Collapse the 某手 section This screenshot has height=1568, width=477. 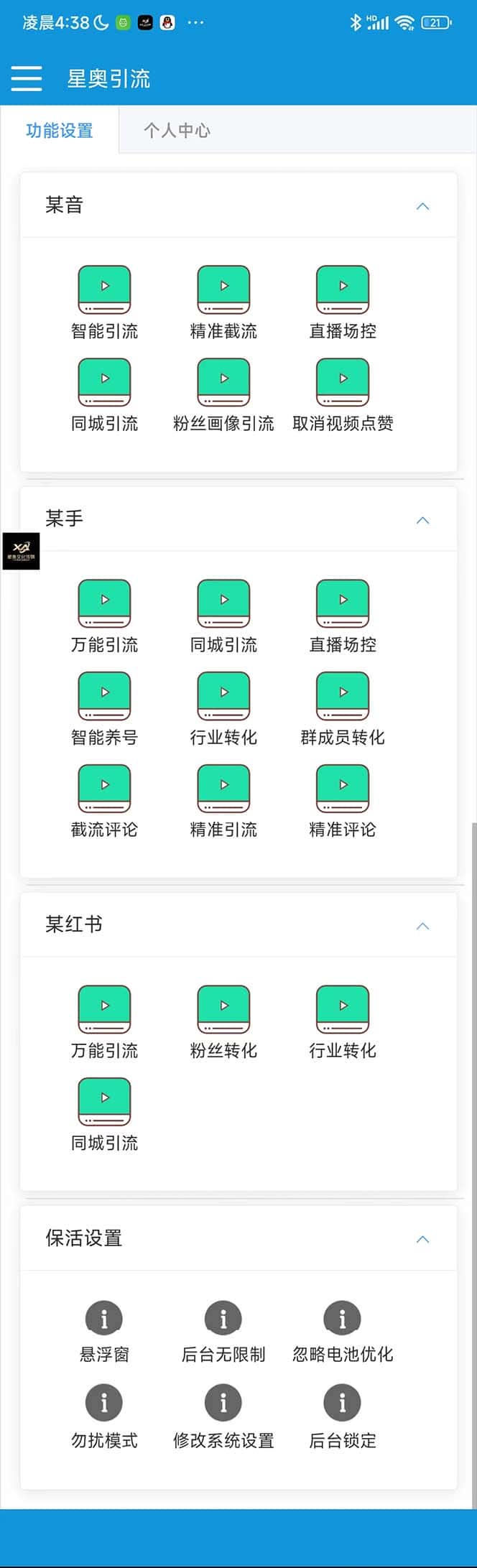coord(422,520)
